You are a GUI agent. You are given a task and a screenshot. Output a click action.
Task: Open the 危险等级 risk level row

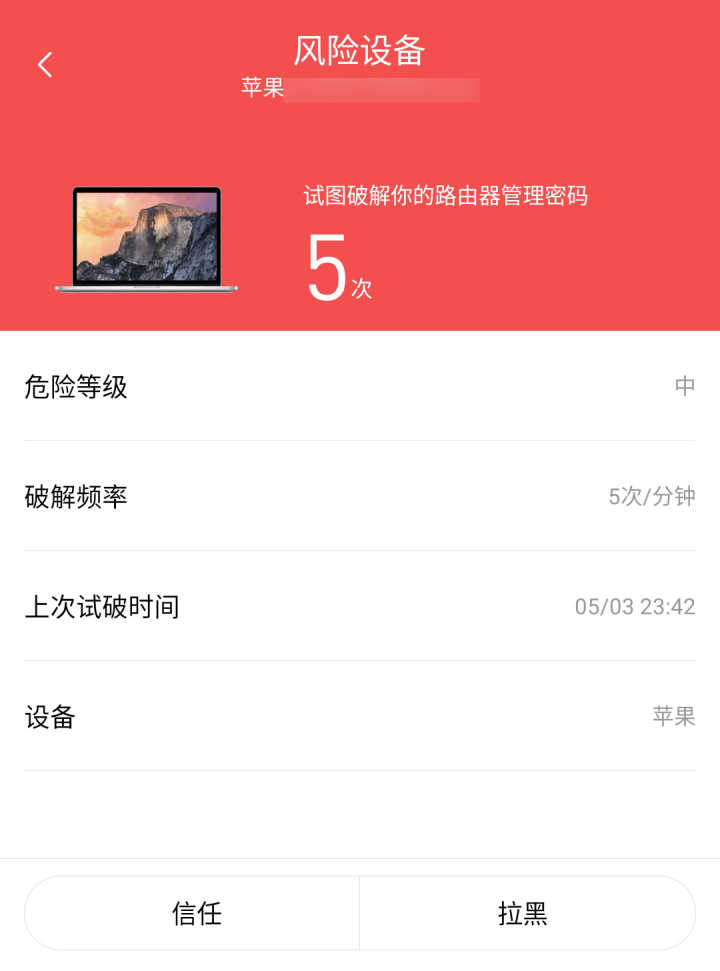[x=360, y=387]
